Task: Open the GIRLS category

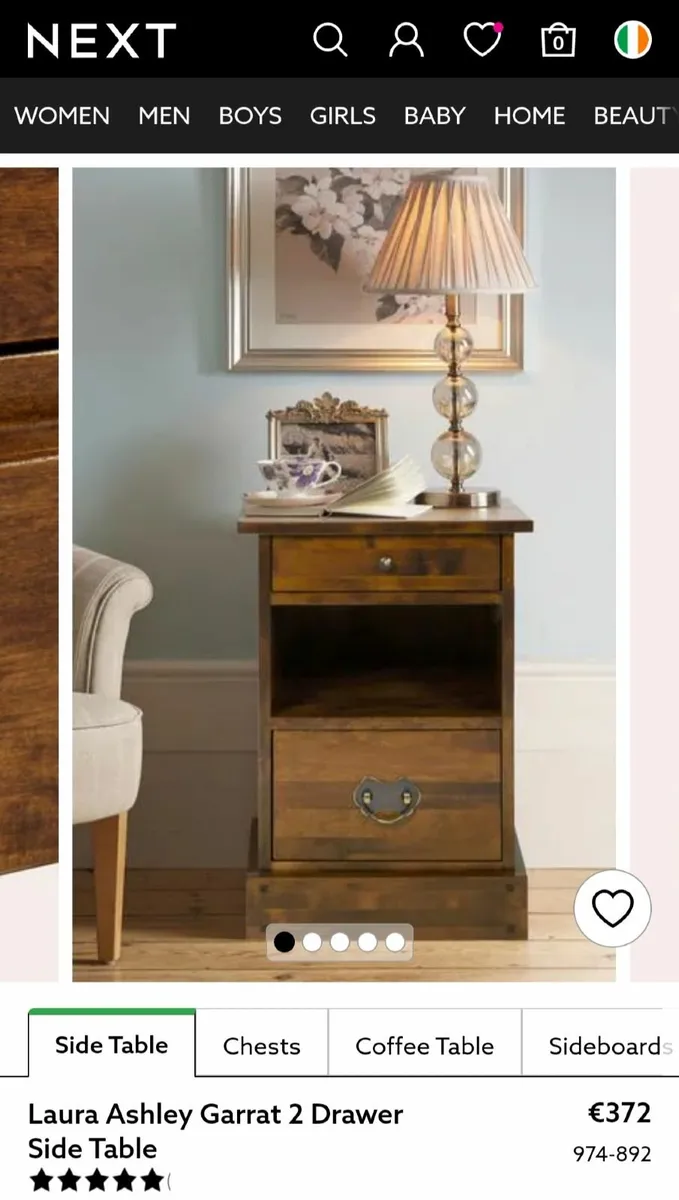Action: point(342,116)
